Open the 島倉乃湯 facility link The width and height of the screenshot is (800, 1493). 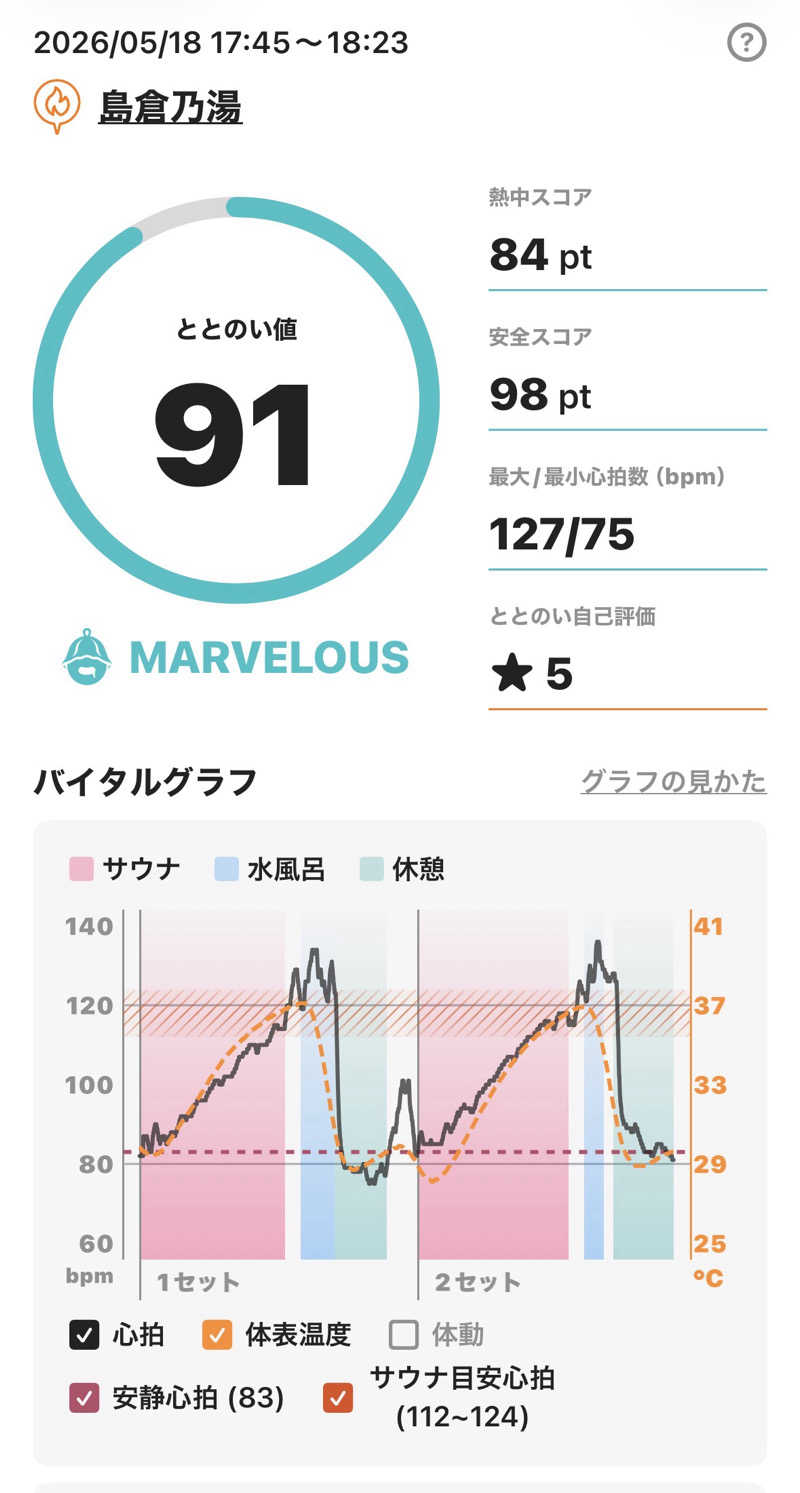170,106
